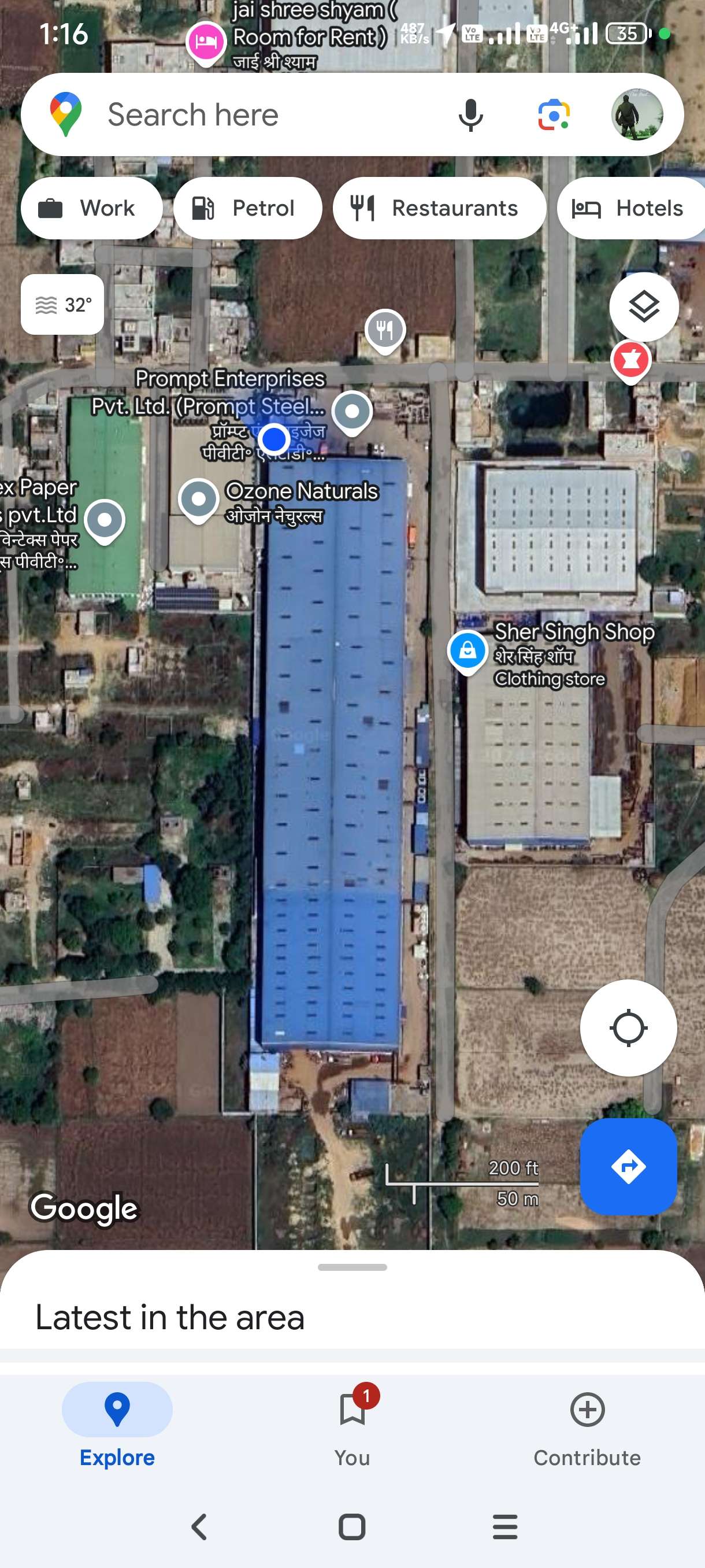This screenshot has width=705, height=1568.
Task: Open recent apps from navigation bar
Action: point(505,1526)
